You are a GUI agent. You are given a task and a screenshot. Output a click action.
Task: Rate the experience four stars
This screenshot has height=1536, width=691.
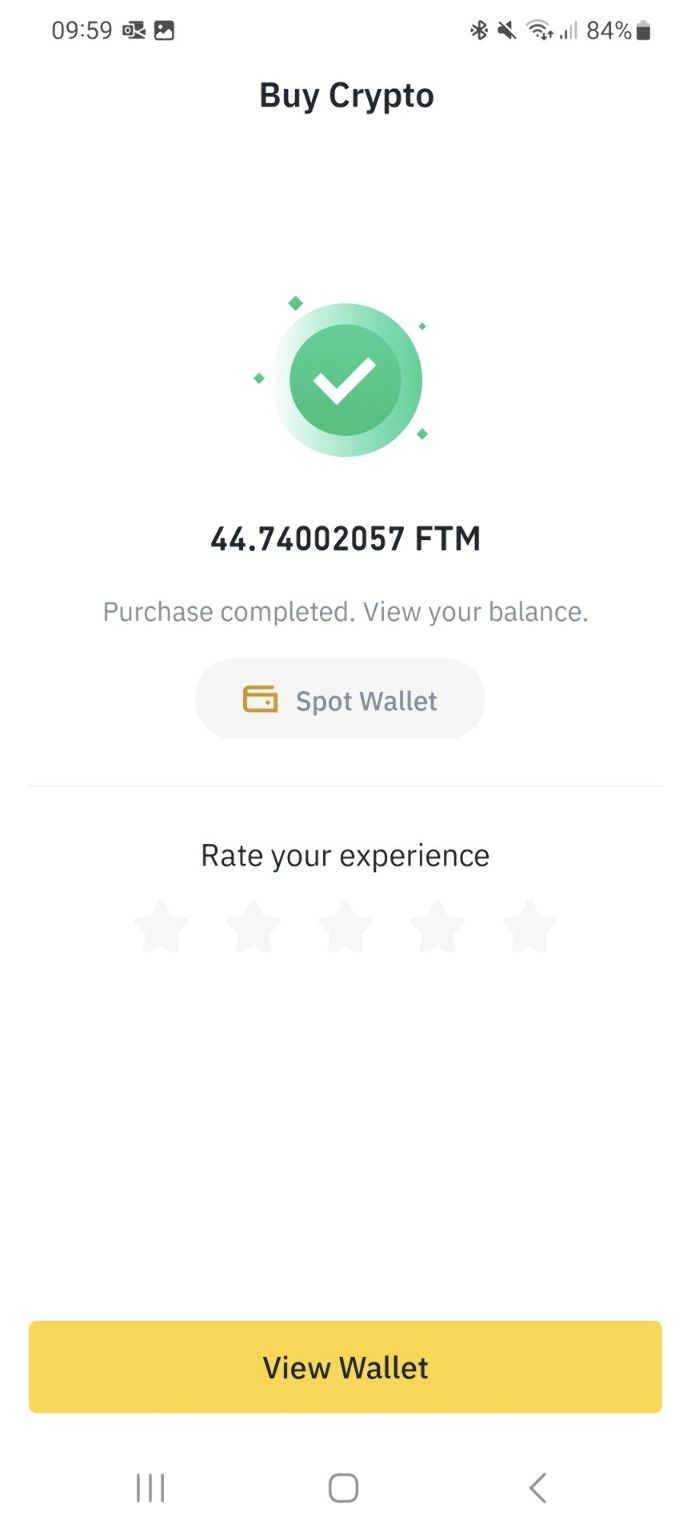[437, 926]
